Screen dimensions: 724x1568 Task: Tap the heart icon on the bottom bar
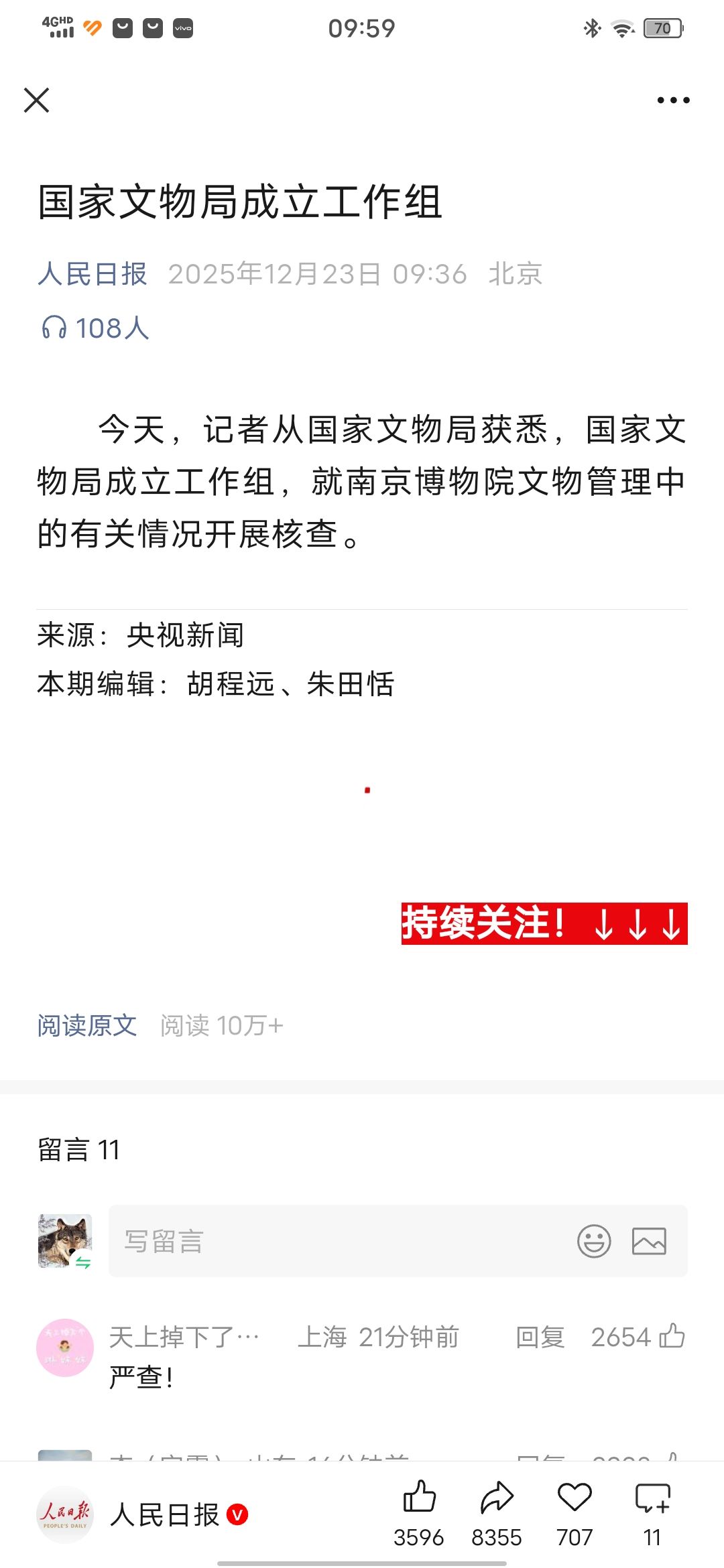(x=575, y=1498)
